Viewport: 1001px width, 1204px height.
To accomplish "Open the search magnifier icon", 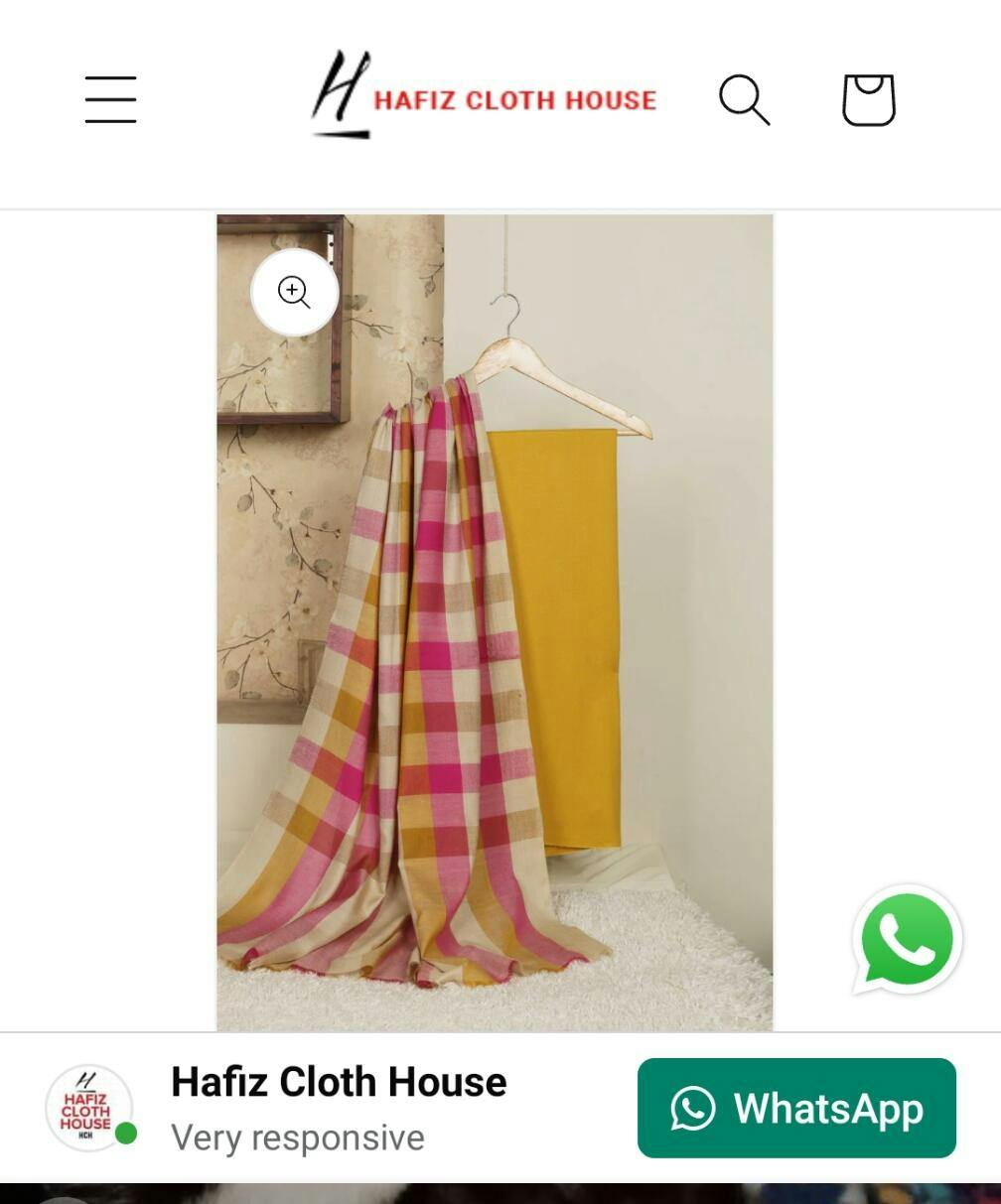I will (744, 99).
